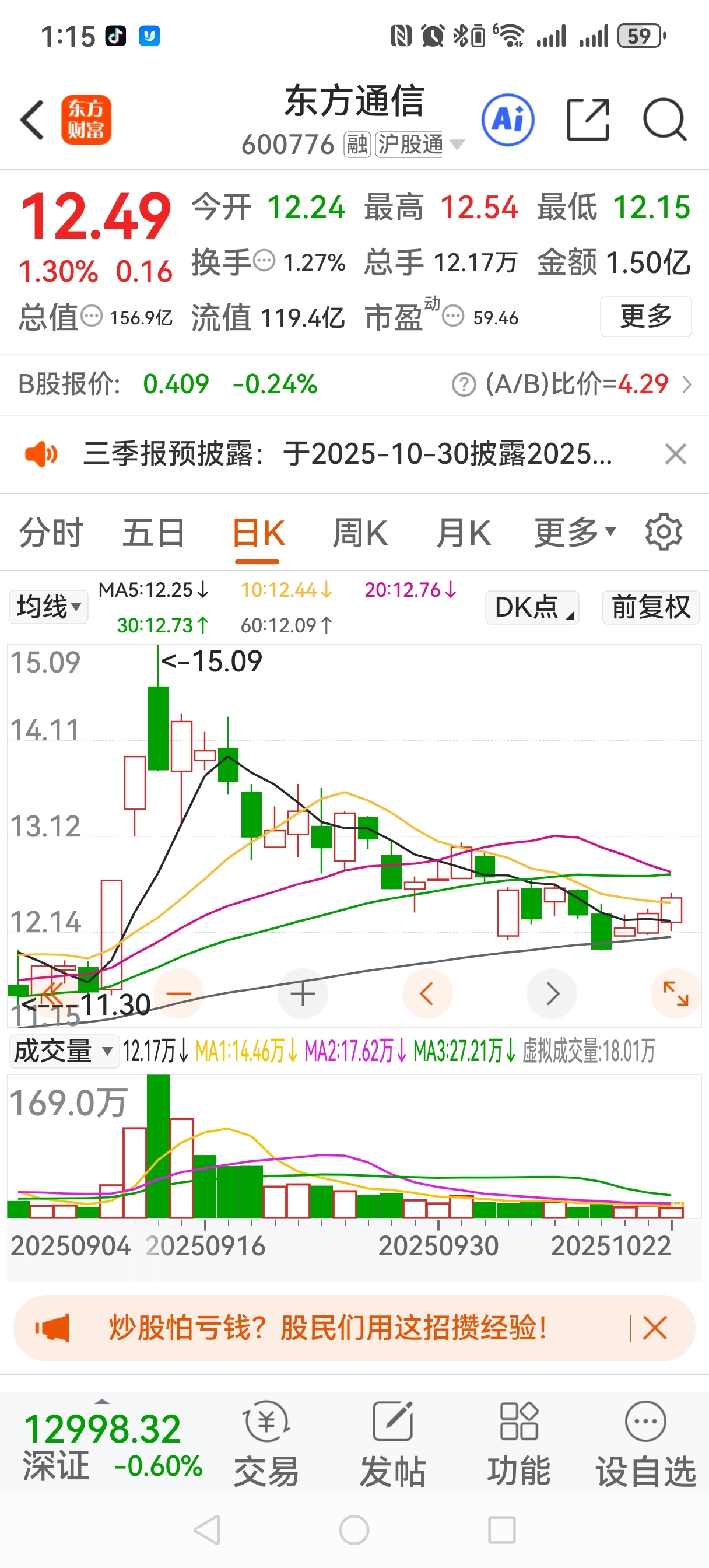Expand the chart to full screen

tap(676, 993)
